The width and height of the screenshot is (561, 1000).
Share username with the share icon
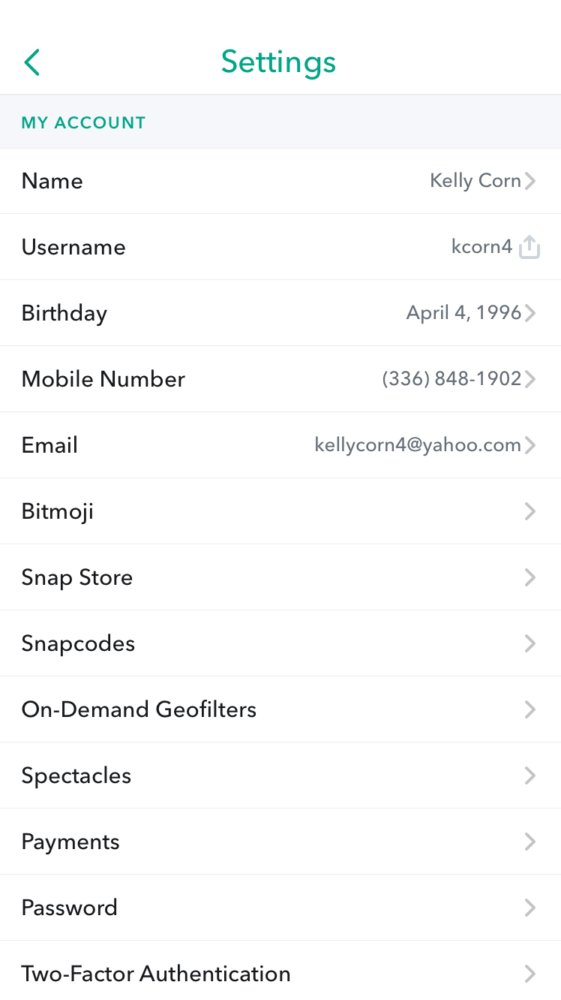pyautogui.click(x=529, y=247)
